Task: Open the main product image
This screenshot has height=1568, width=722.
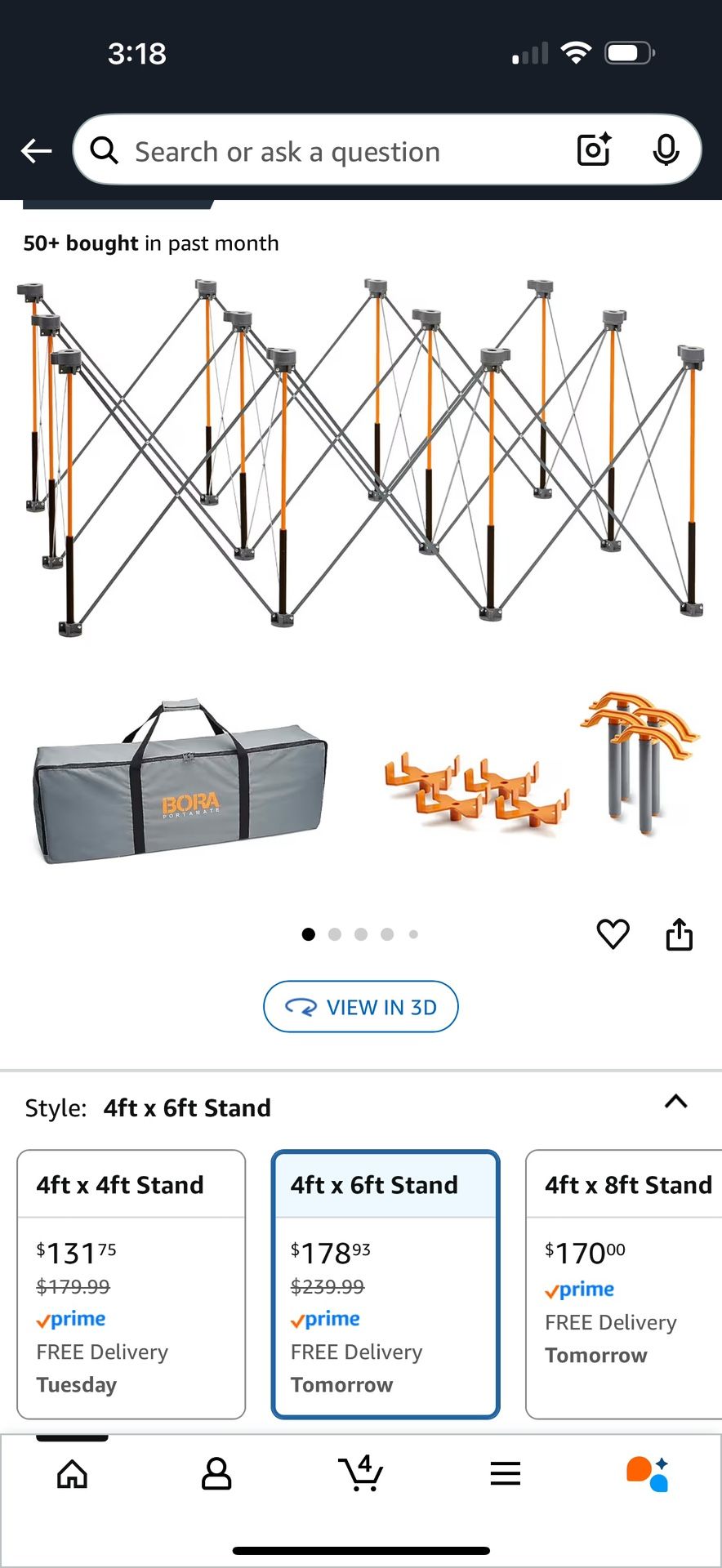Action: pyautogui.click(x=359, y=572)
